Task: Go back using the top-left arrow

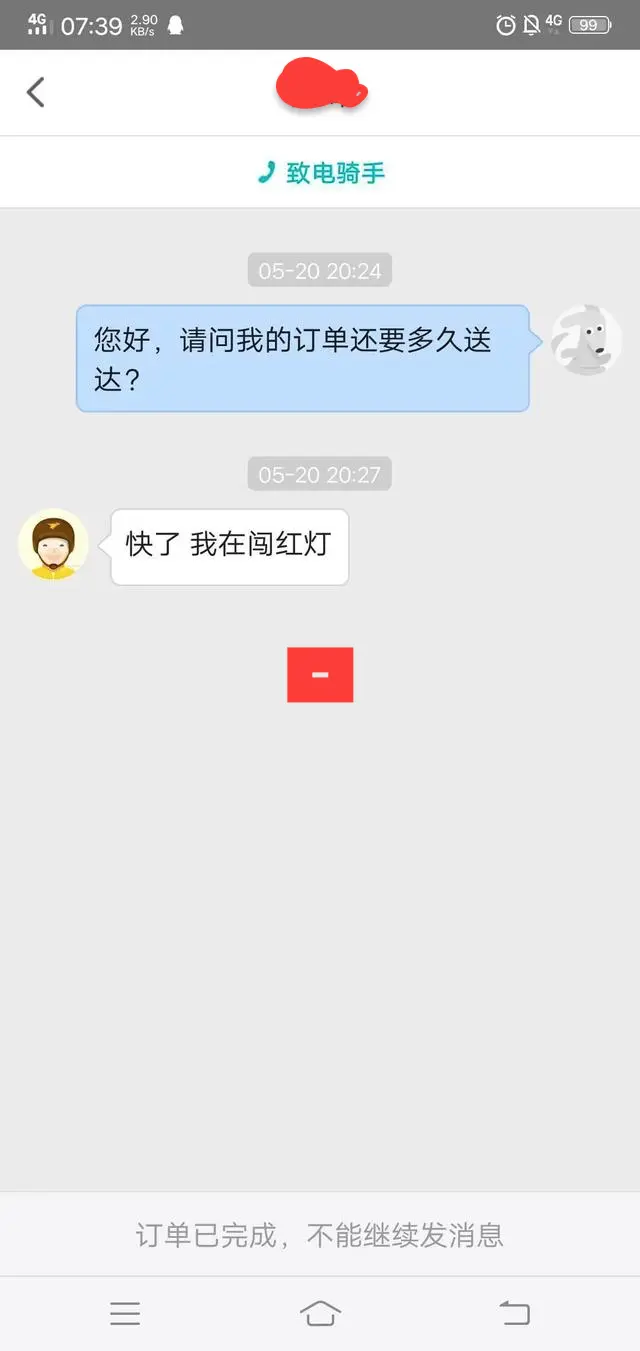Action: 36,92
